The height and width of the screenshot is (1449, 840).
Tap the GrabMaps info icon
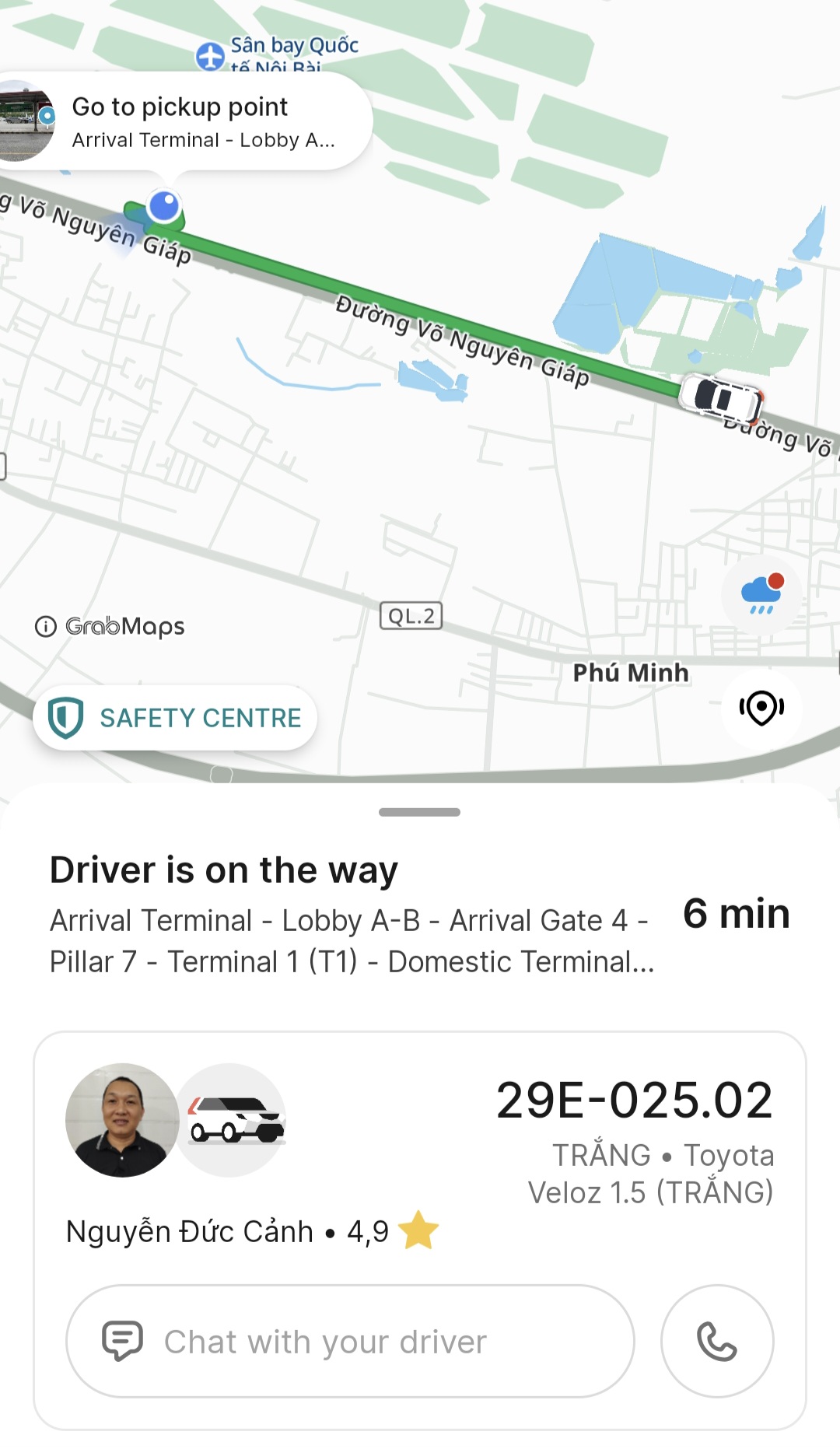point(46,626)
